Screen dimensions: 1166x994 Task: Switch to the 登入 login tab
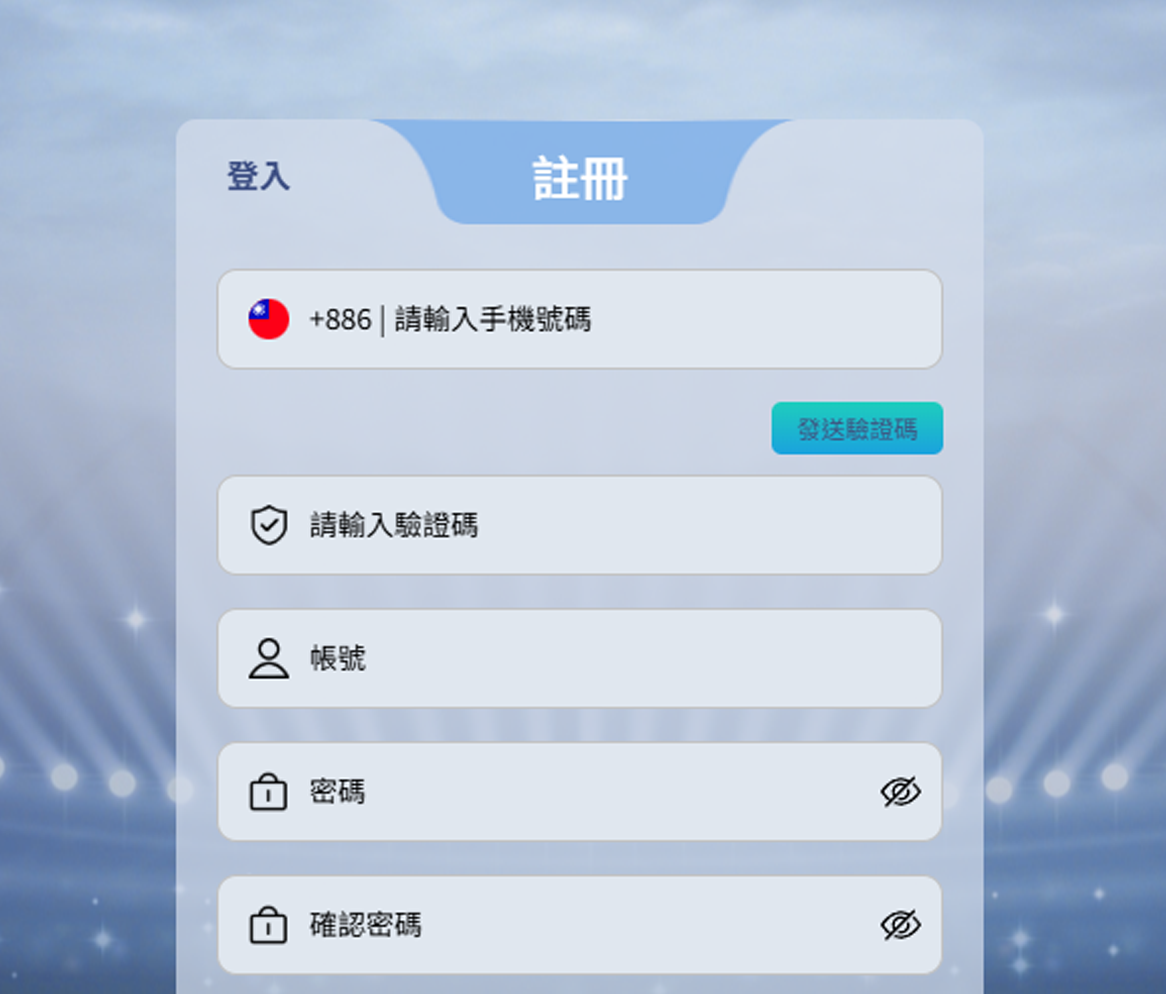[258, 177]
